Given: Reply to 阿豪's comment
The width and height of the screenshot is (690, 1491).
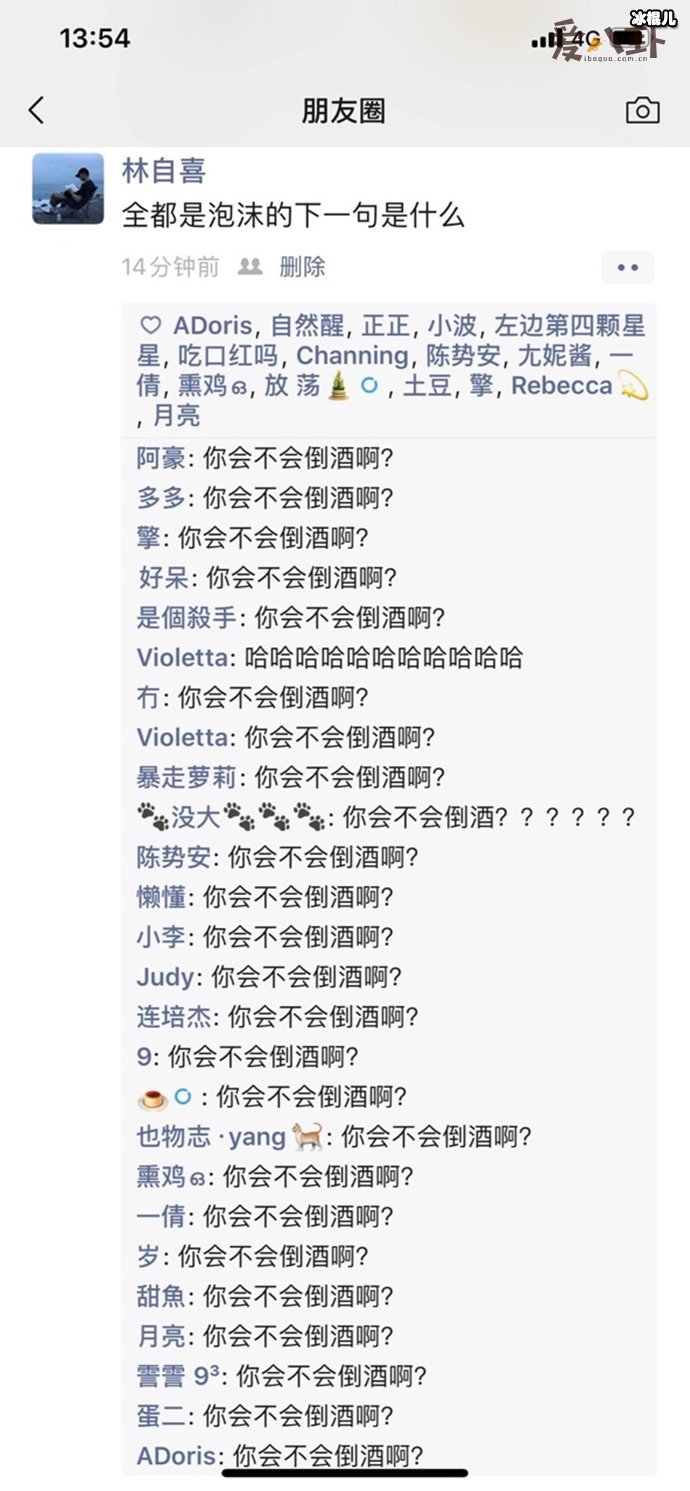Looking at the screenshot, I should click(x=297, y=458).
